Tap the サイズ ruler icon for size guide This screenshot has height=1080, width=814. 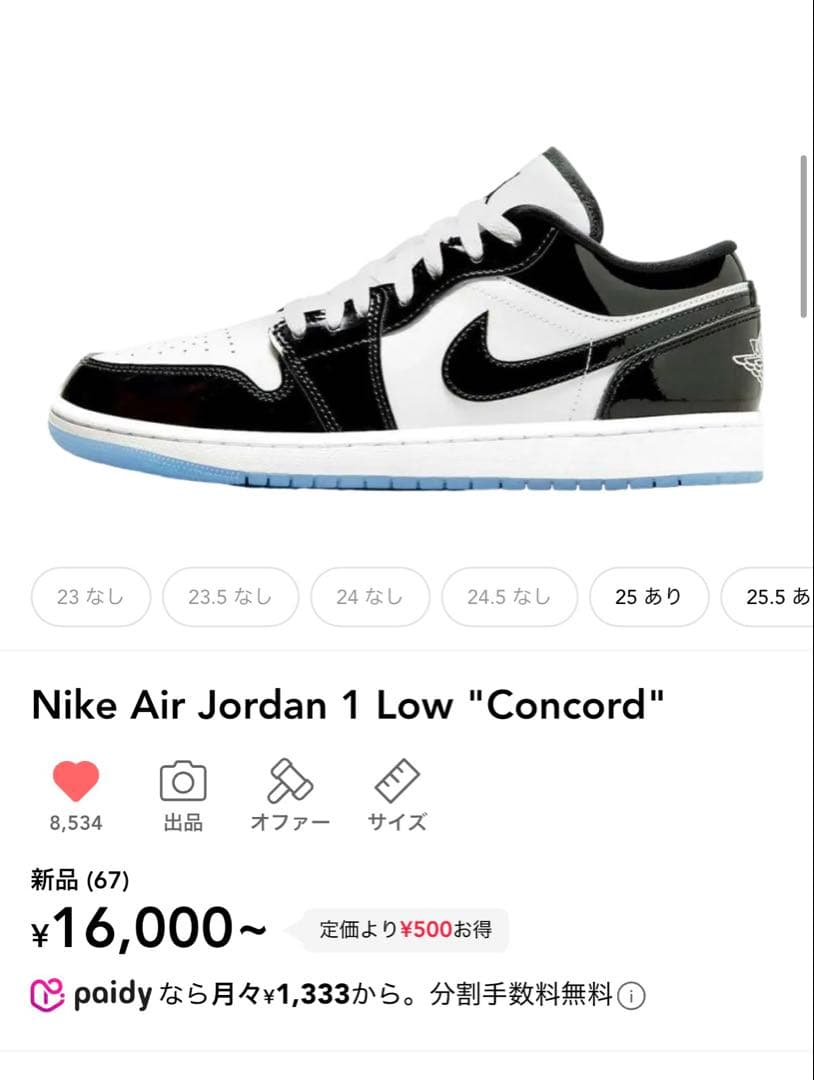point(396,782)
